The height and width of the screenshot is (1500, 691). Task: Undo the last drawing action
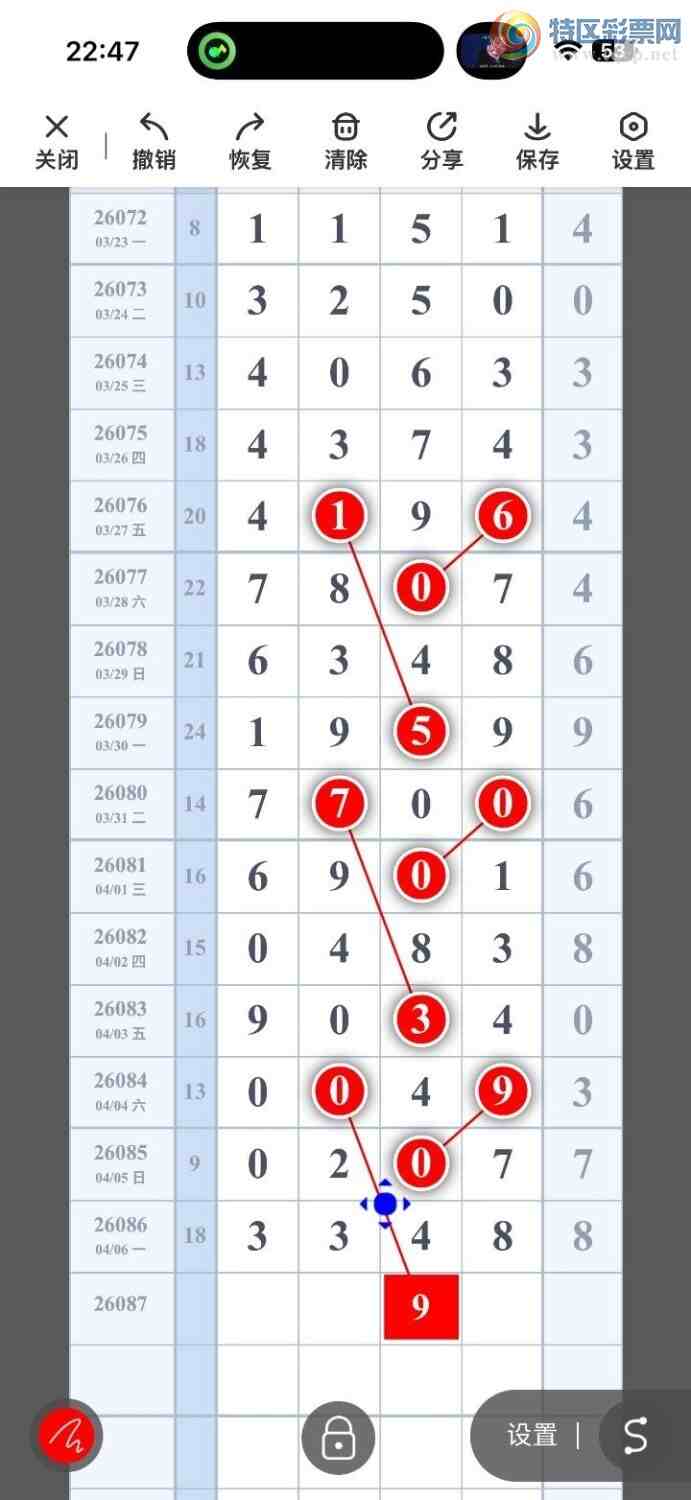(153, 142)
